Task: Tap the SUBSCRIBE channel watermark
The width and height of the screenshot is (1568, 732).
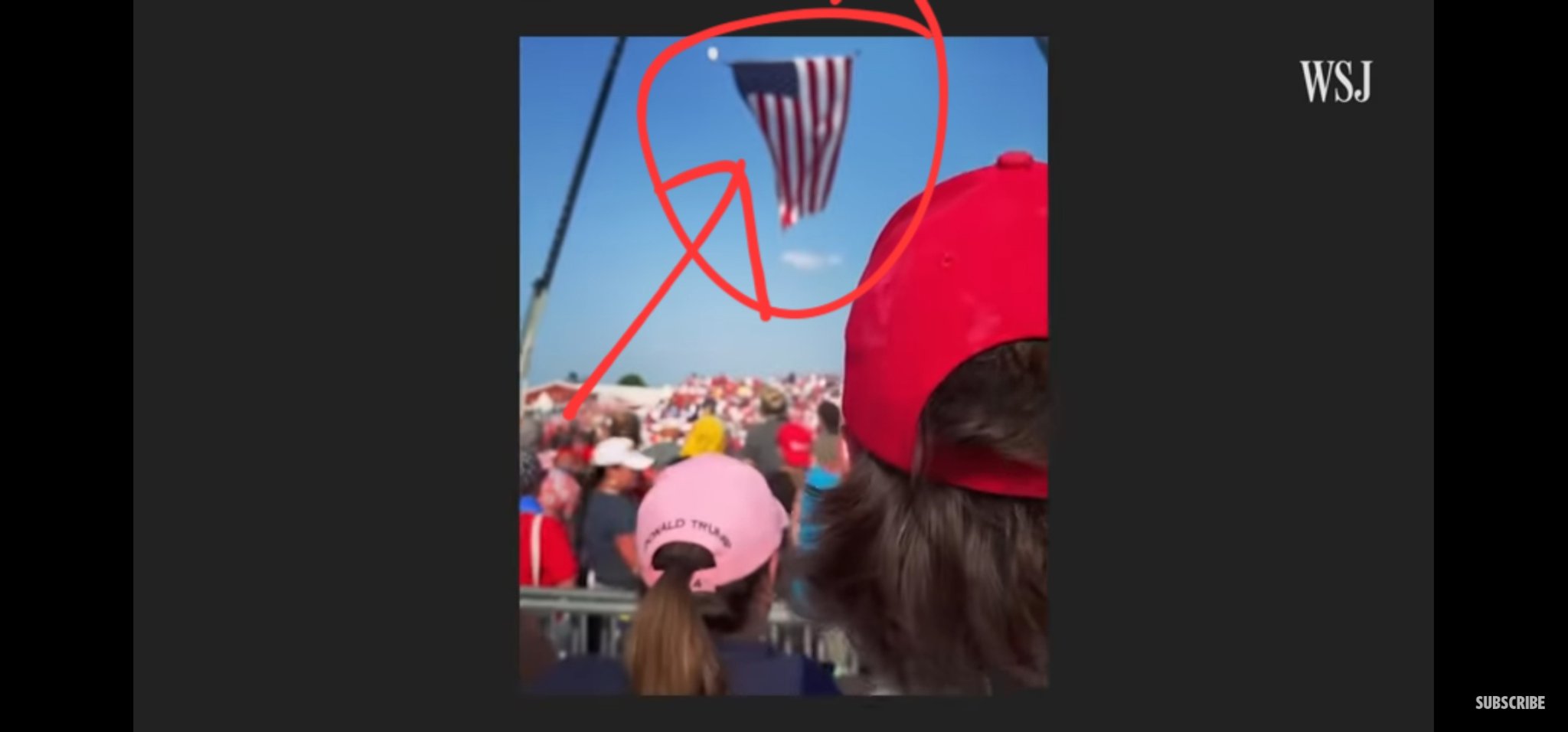Action: (x=1510, y=703)
